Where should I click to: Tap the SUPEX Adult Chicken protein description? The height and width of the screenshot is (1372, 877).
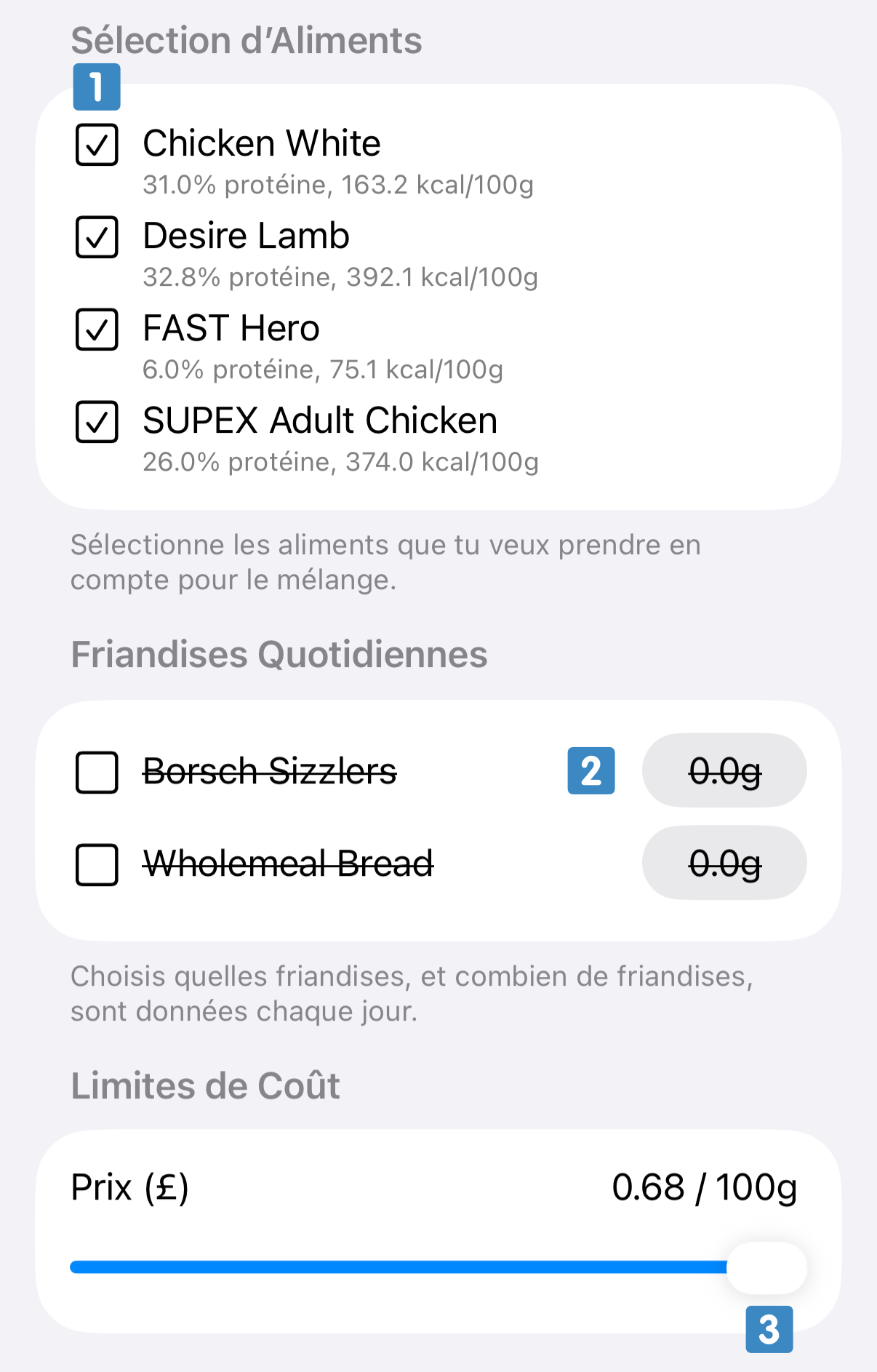click(340, 461)
